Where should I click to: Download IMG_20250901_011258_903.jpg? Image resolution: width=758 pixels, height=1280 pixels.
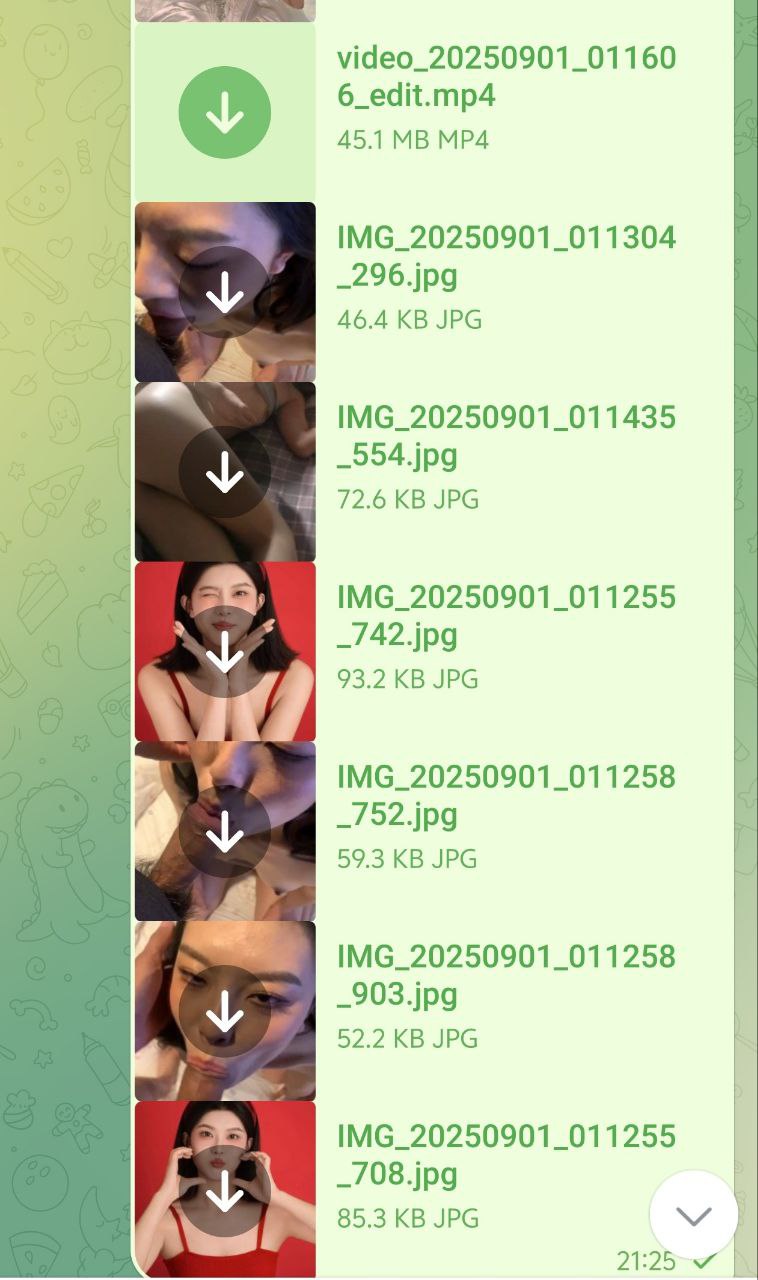click(225, 1011)
